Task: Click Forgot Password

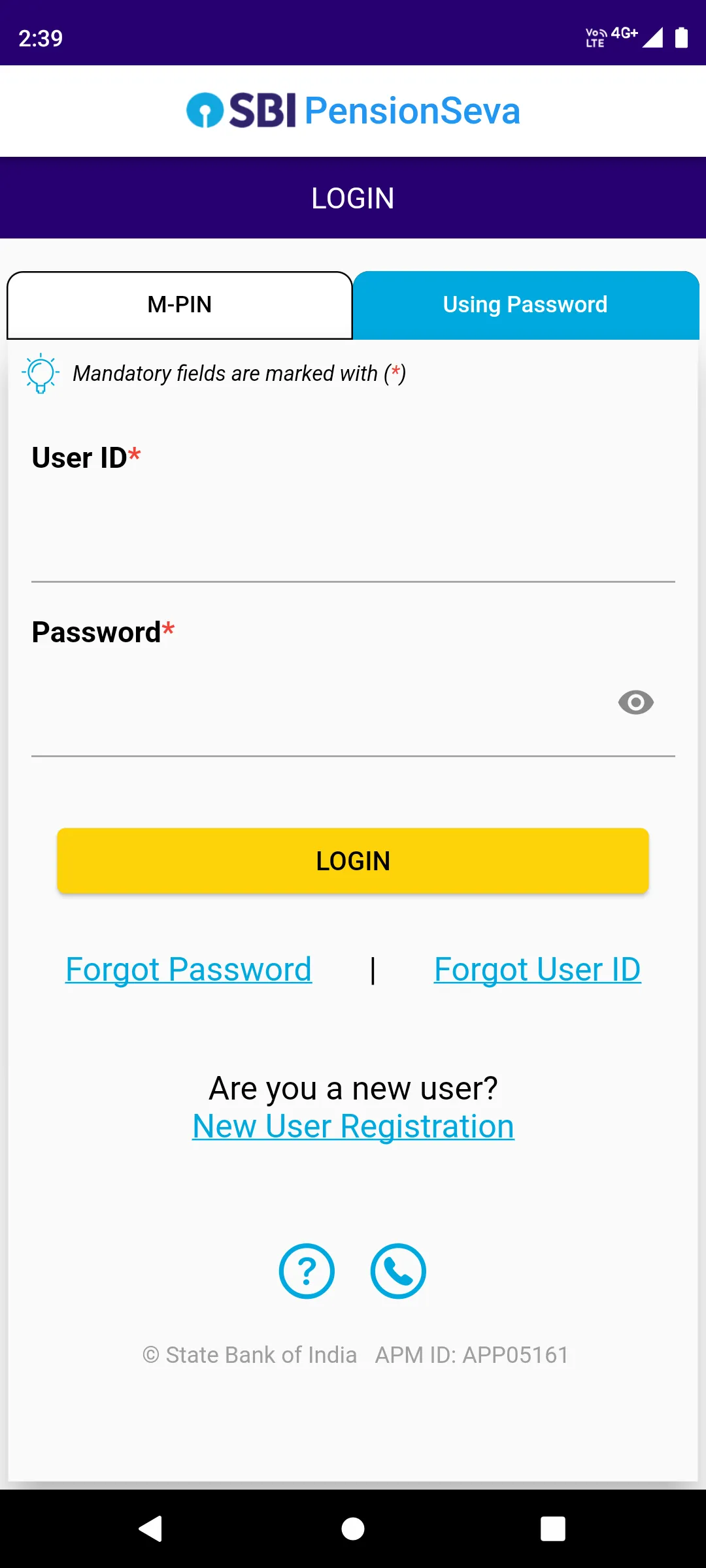Action: click(x=188, y=969)
